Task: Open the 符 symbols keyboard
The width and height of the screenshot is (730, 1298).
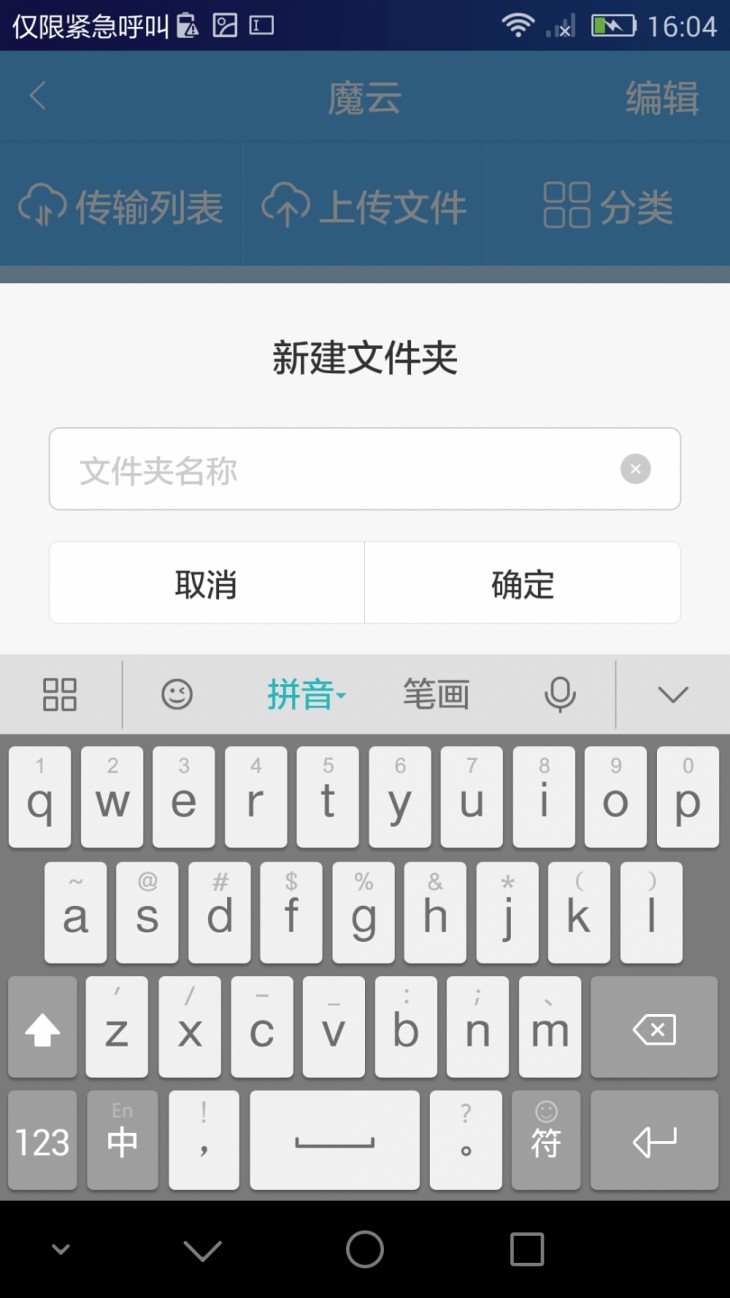Action: click(546, 1141)
